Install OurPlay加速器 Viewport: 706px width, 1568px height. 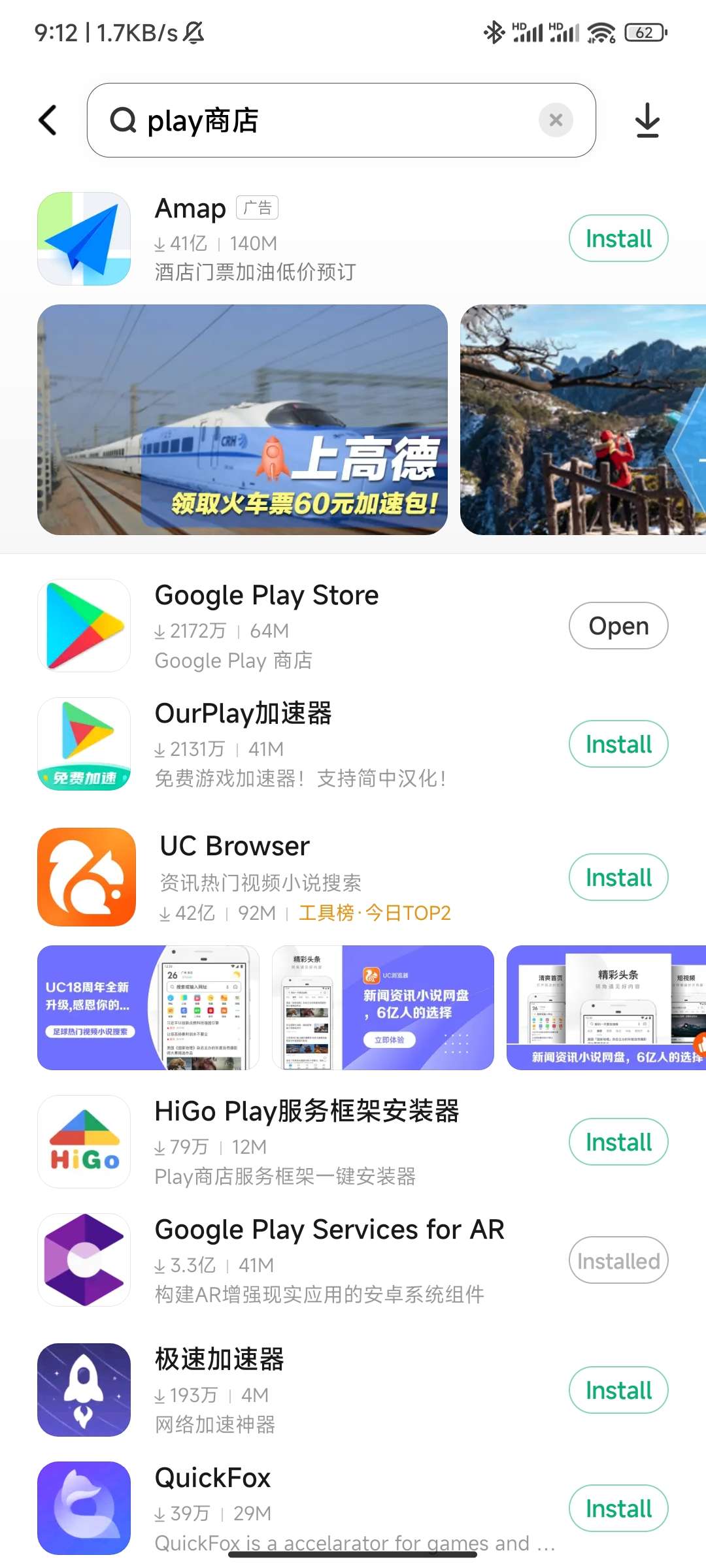pyautogui.click(x=618, y=744)
